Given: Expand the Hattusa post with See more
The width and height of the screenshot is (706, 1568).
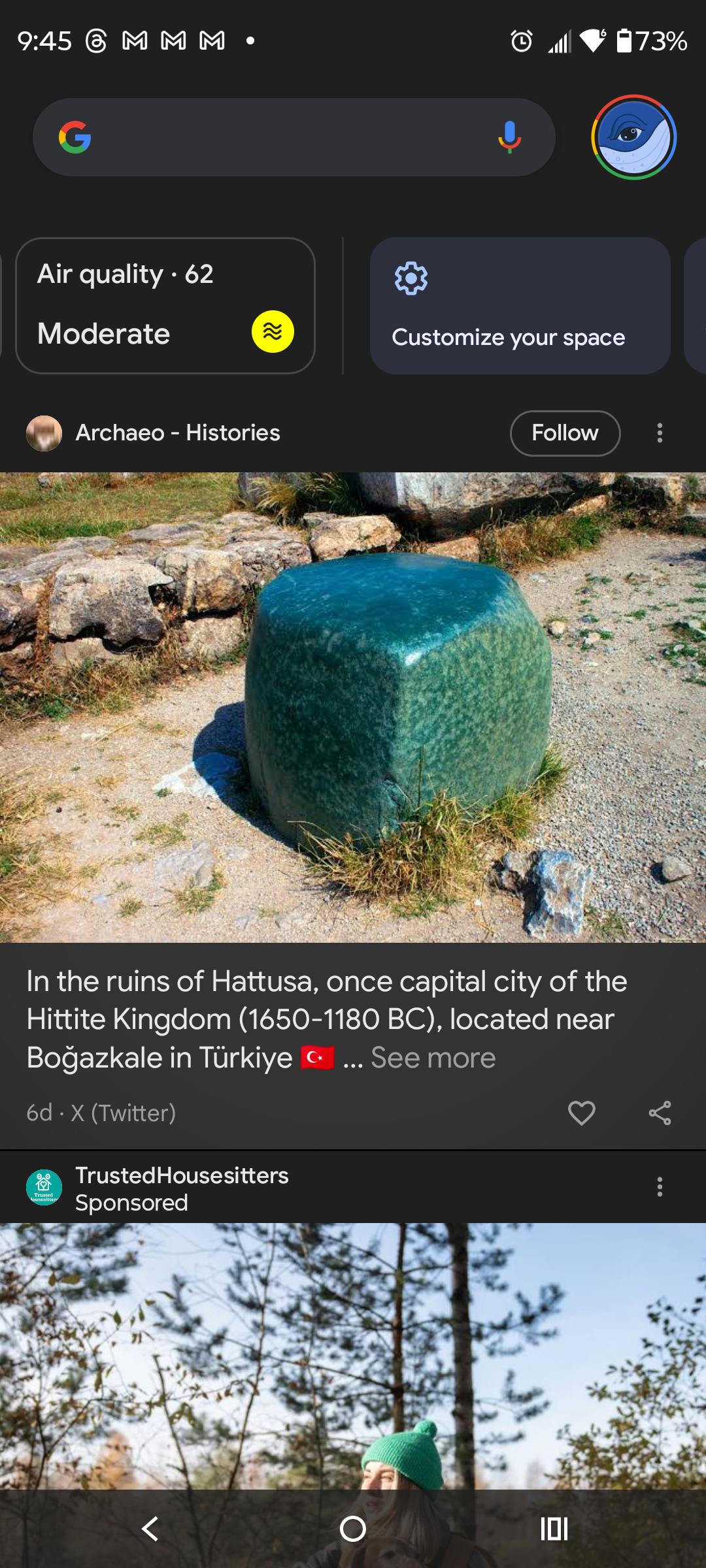Looking at the screenshot, I should pos(433,1058).
